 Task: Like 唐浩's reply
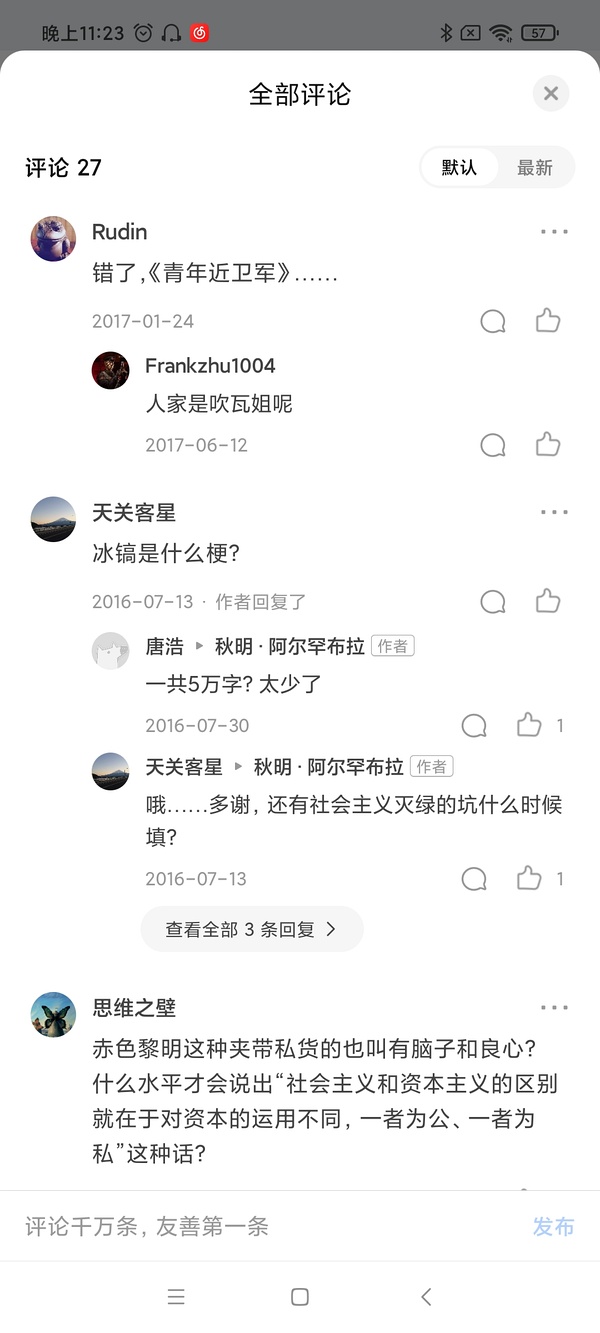pyautogui.click(x=529, y=725)
